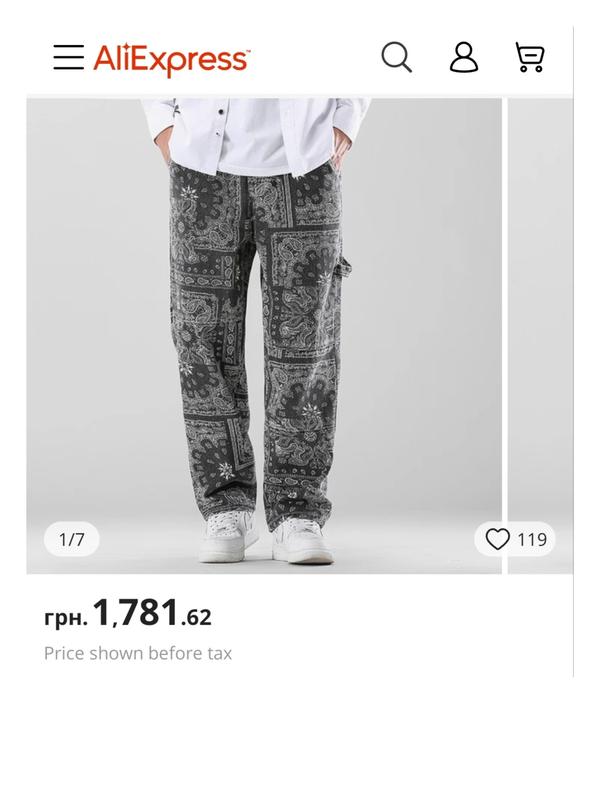600x800 pixels.
Task: View the shopping cart
Action: (x=529, y=57)
